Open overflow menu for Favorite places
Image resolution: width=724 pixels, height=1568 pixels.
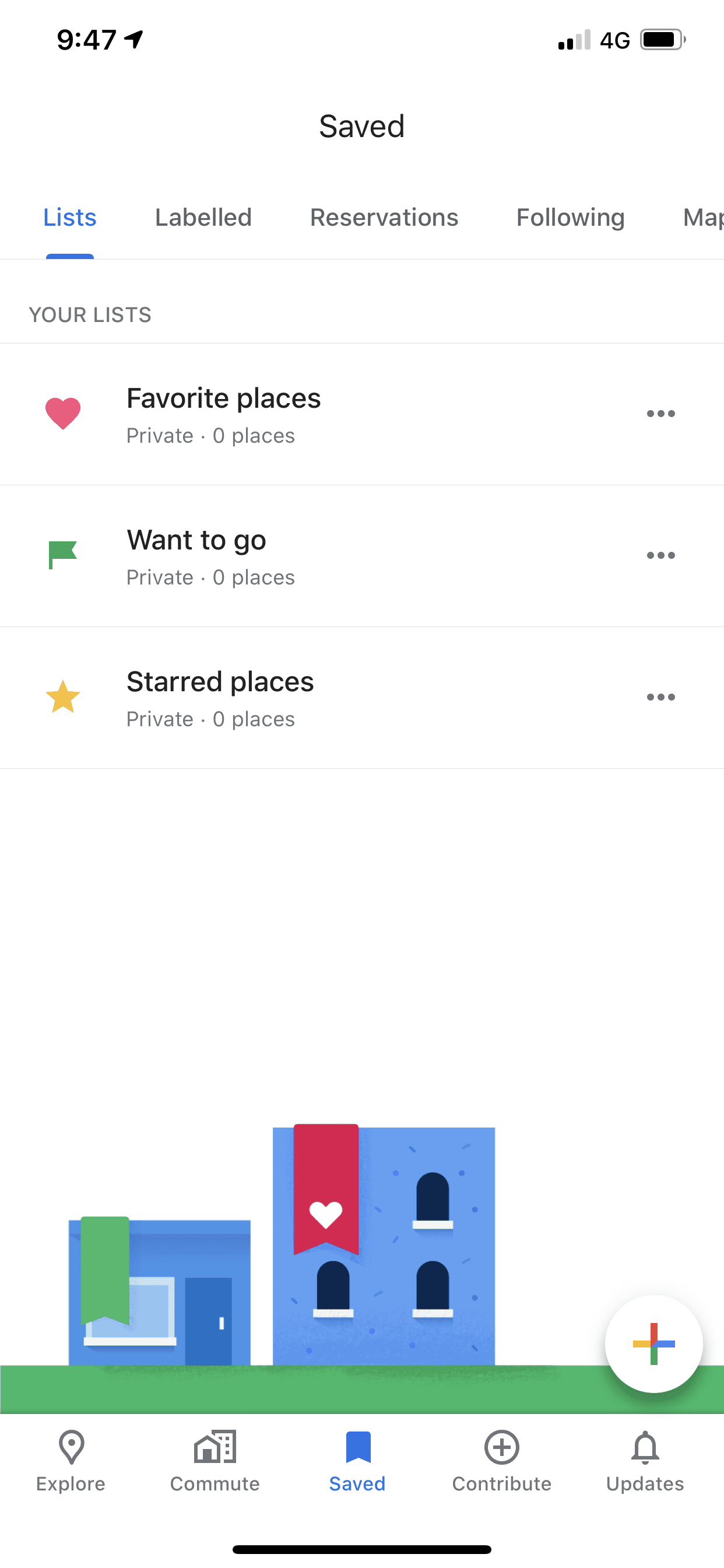tap(660, 414)
